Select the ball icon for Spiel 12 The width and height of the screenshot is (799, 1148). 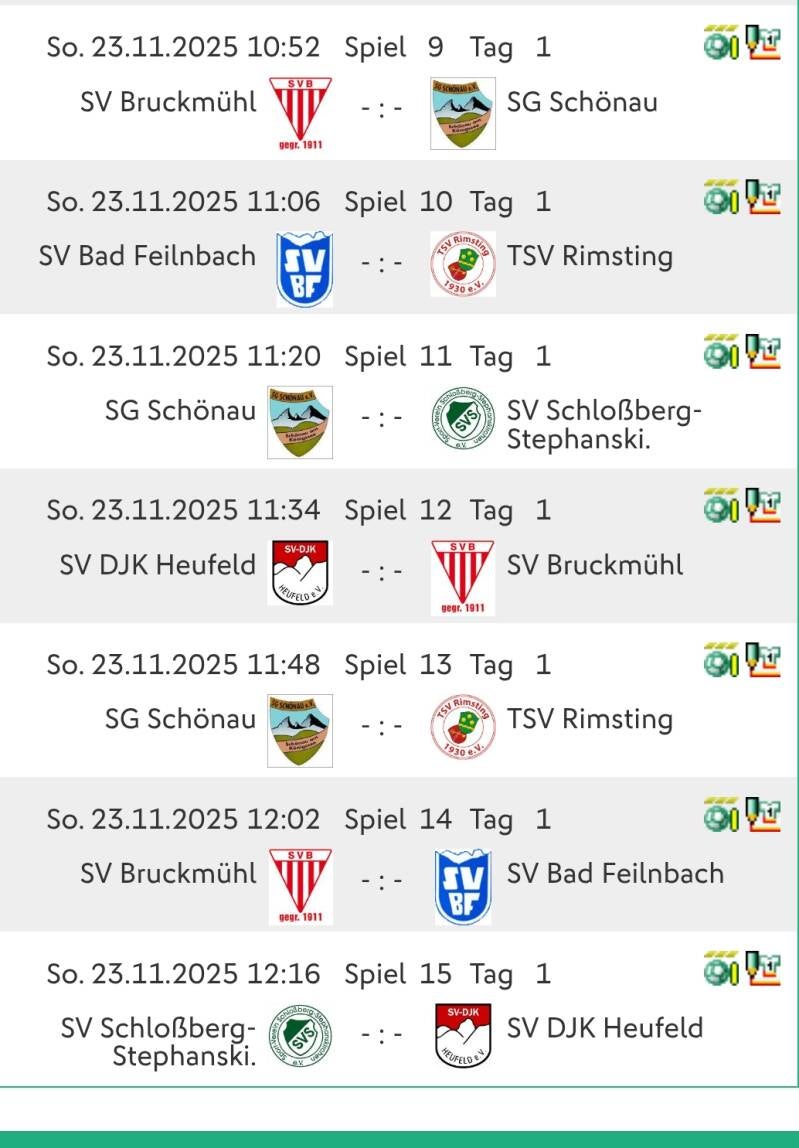pos(720,507)
